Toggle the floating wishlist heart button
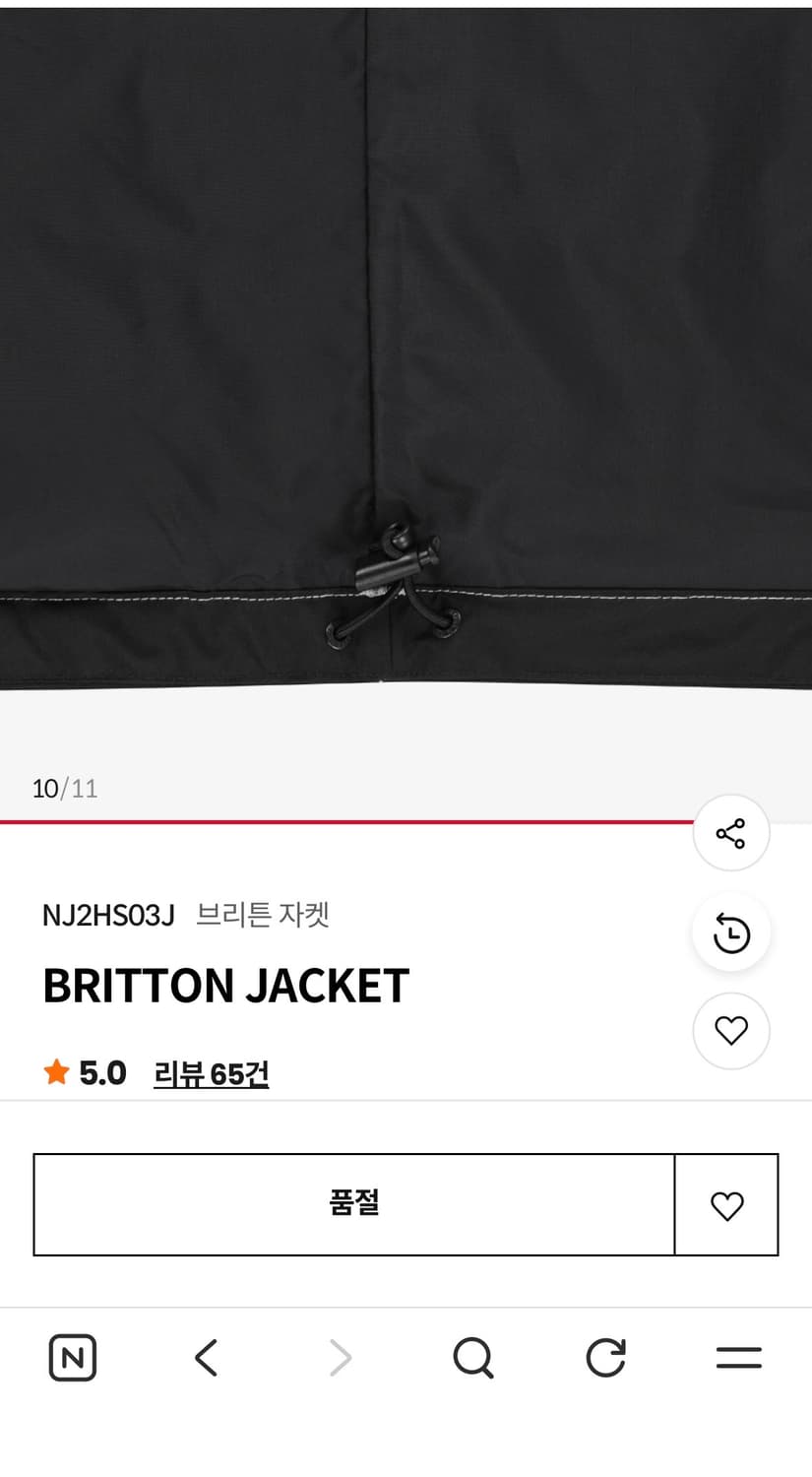Image resolution: width=812 pixels, height=1477 pixels. click(731, 1031)
